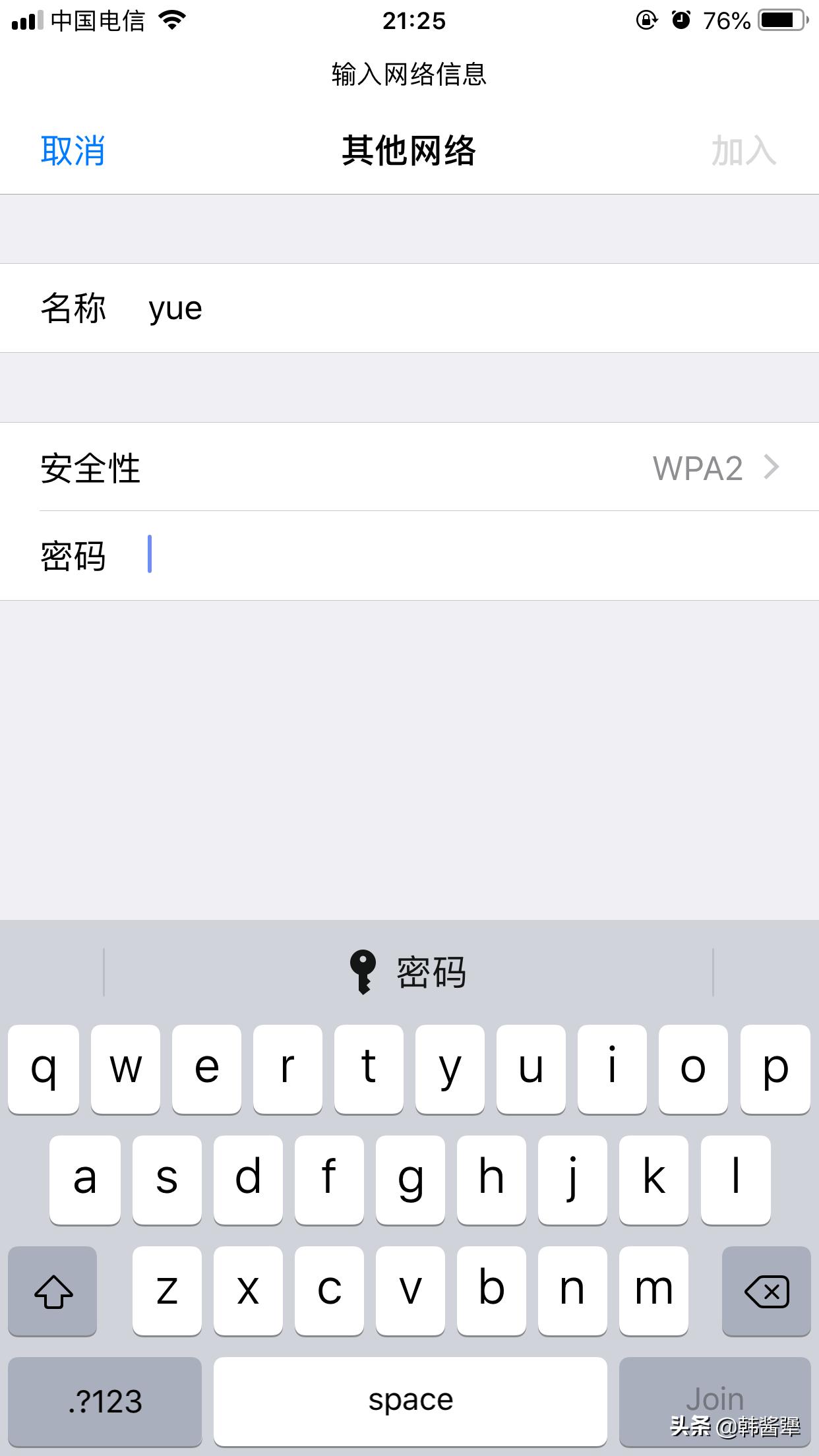Viewport: 819px width, 1456px height.
Task: Tap the 加入 join button
Action: coord(744,150)
